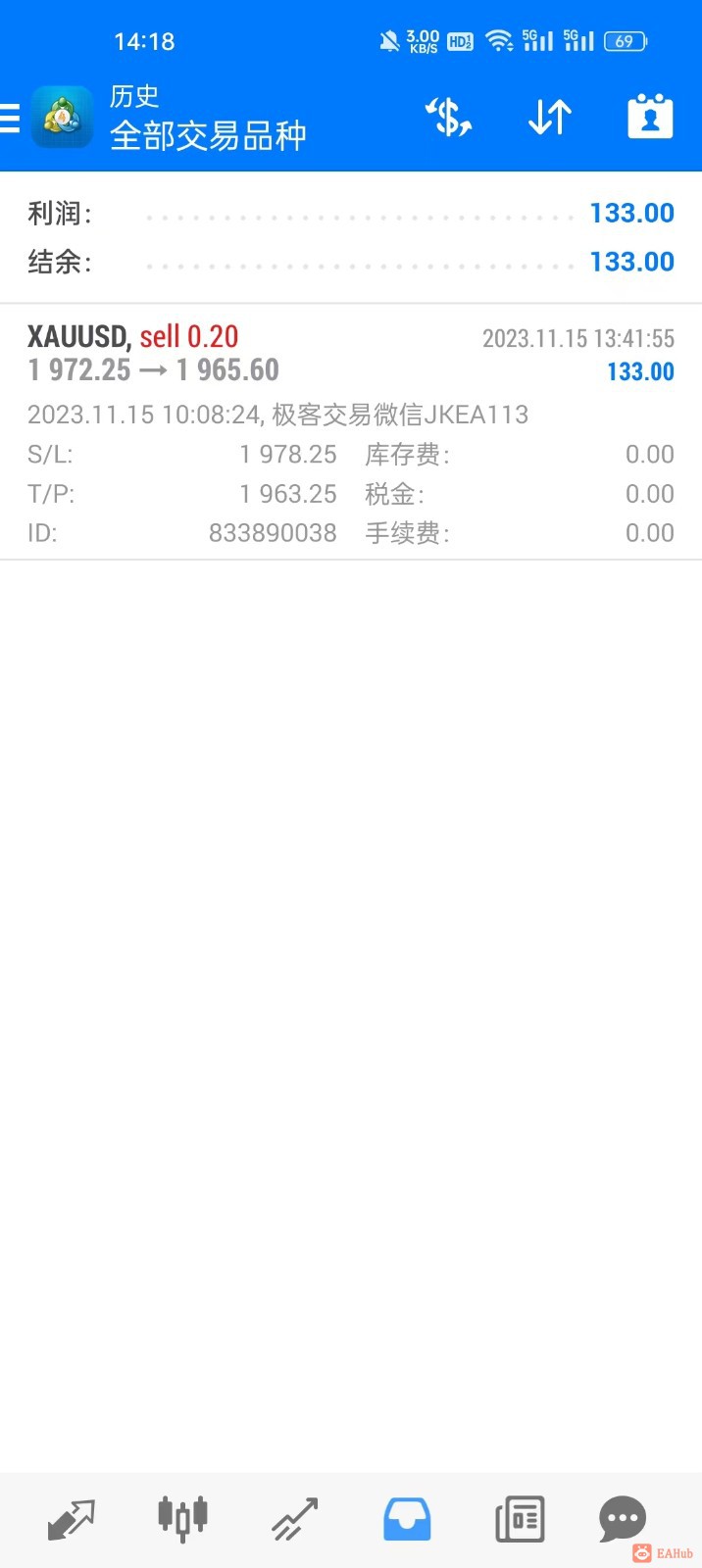Screen dimensions: 702x1568
Task: Open the calendar date range picker
Action: [650, 118]
